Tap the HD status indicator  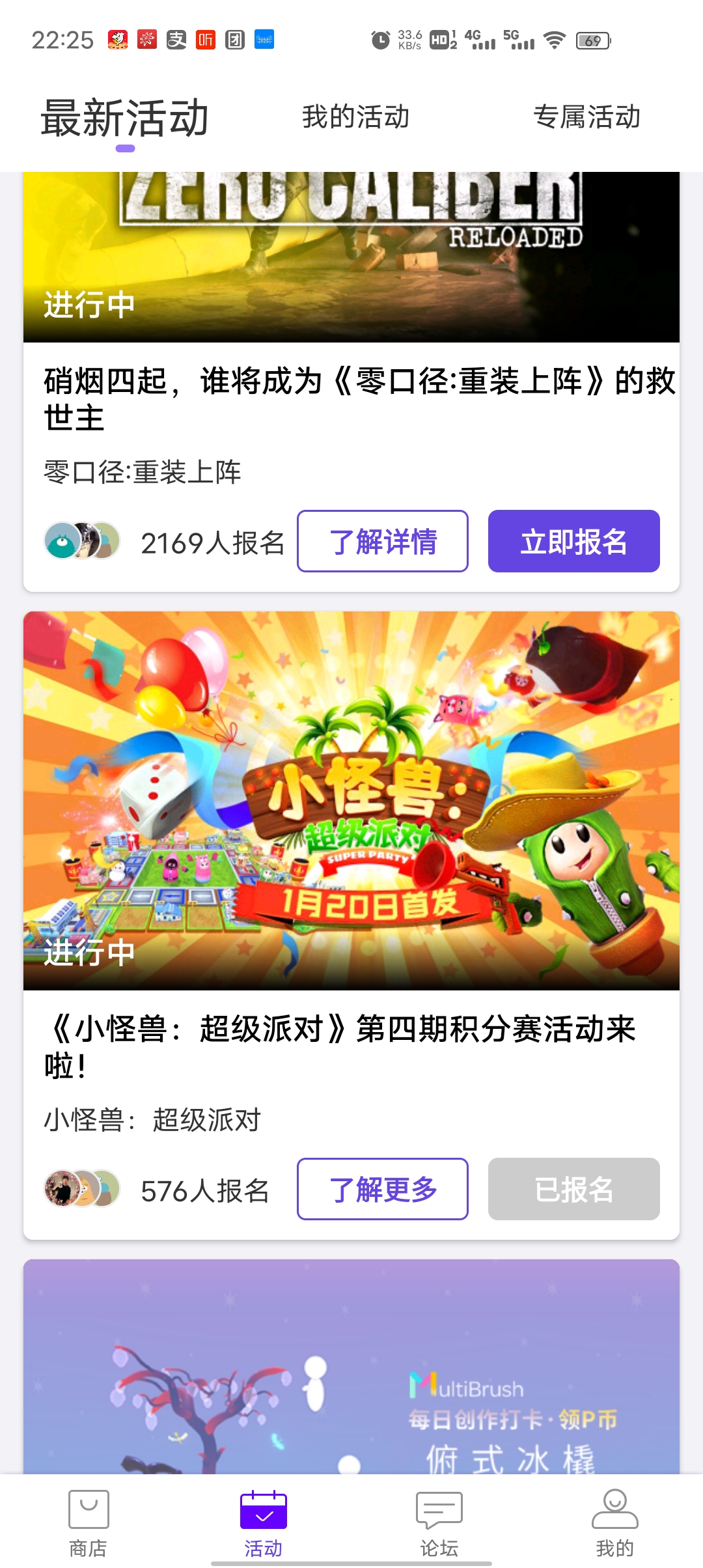439,39
